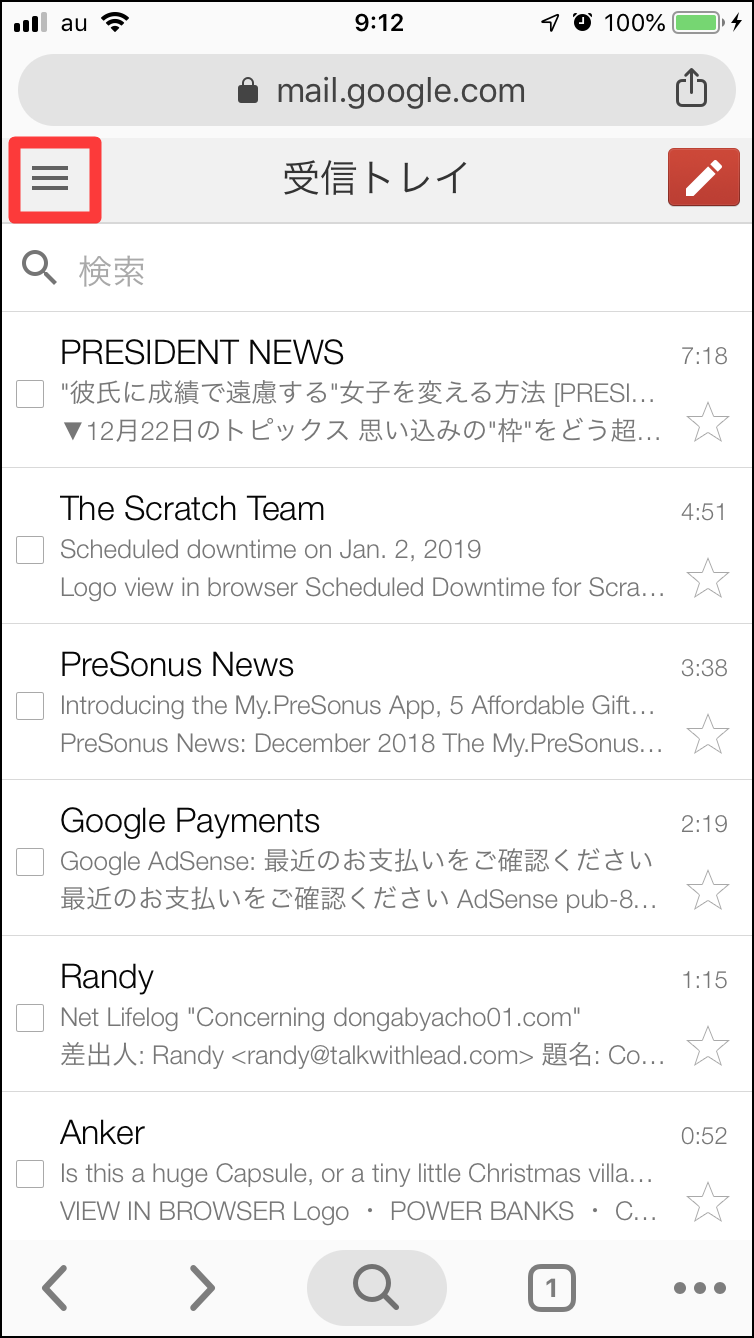Go forward in the browser
Viewport: 754px width, 1338px height.
point(202,1288)
